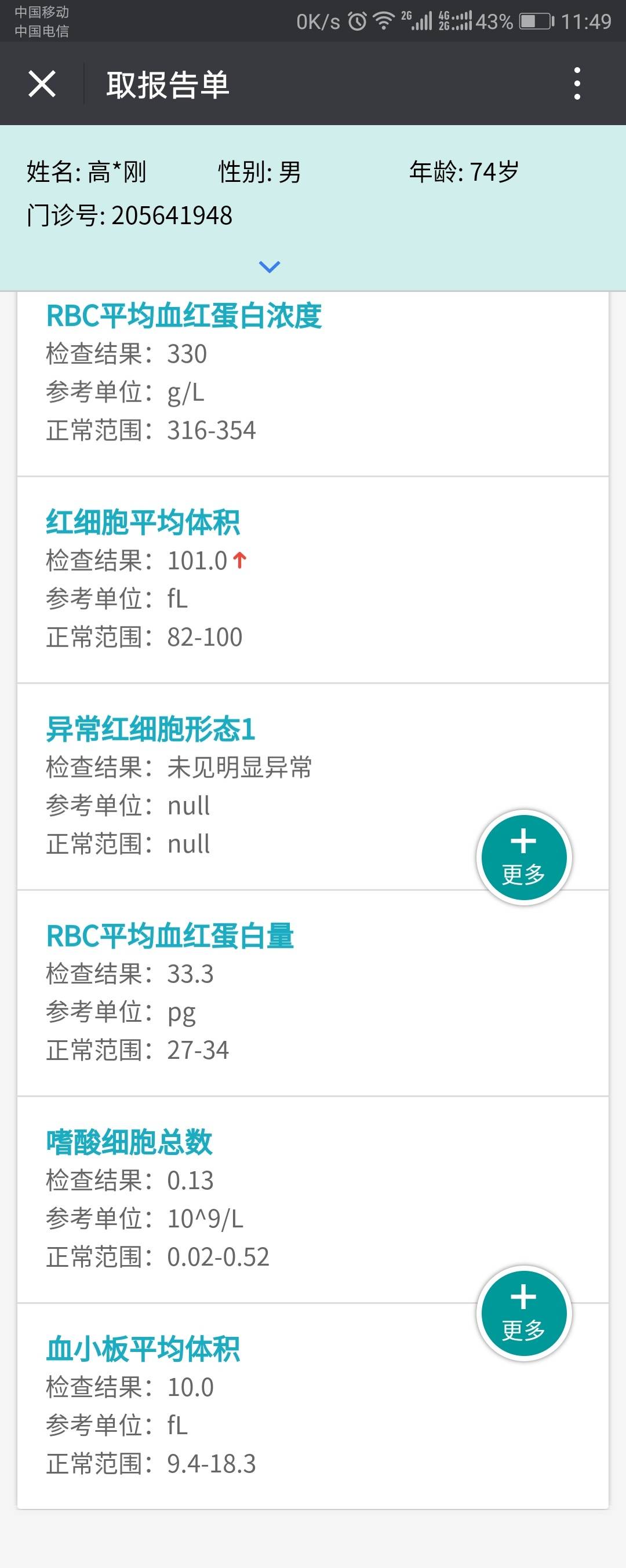Expand patient details with the blue chevron
This screenshot has width=626, height=1568.
[269, 266]
